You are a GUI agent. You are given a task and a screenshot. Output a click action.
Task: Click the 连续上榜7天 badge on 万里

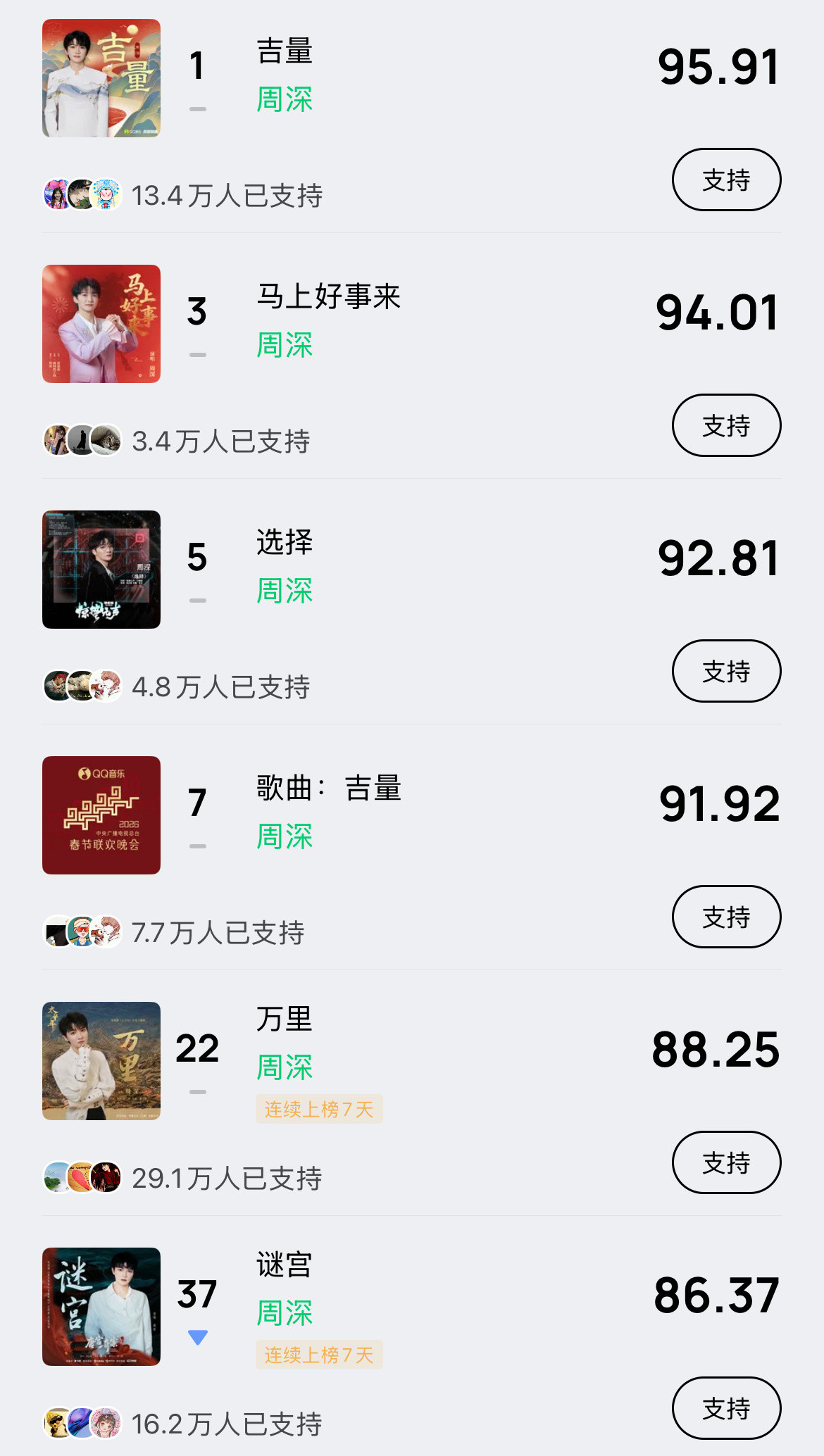319,1109
